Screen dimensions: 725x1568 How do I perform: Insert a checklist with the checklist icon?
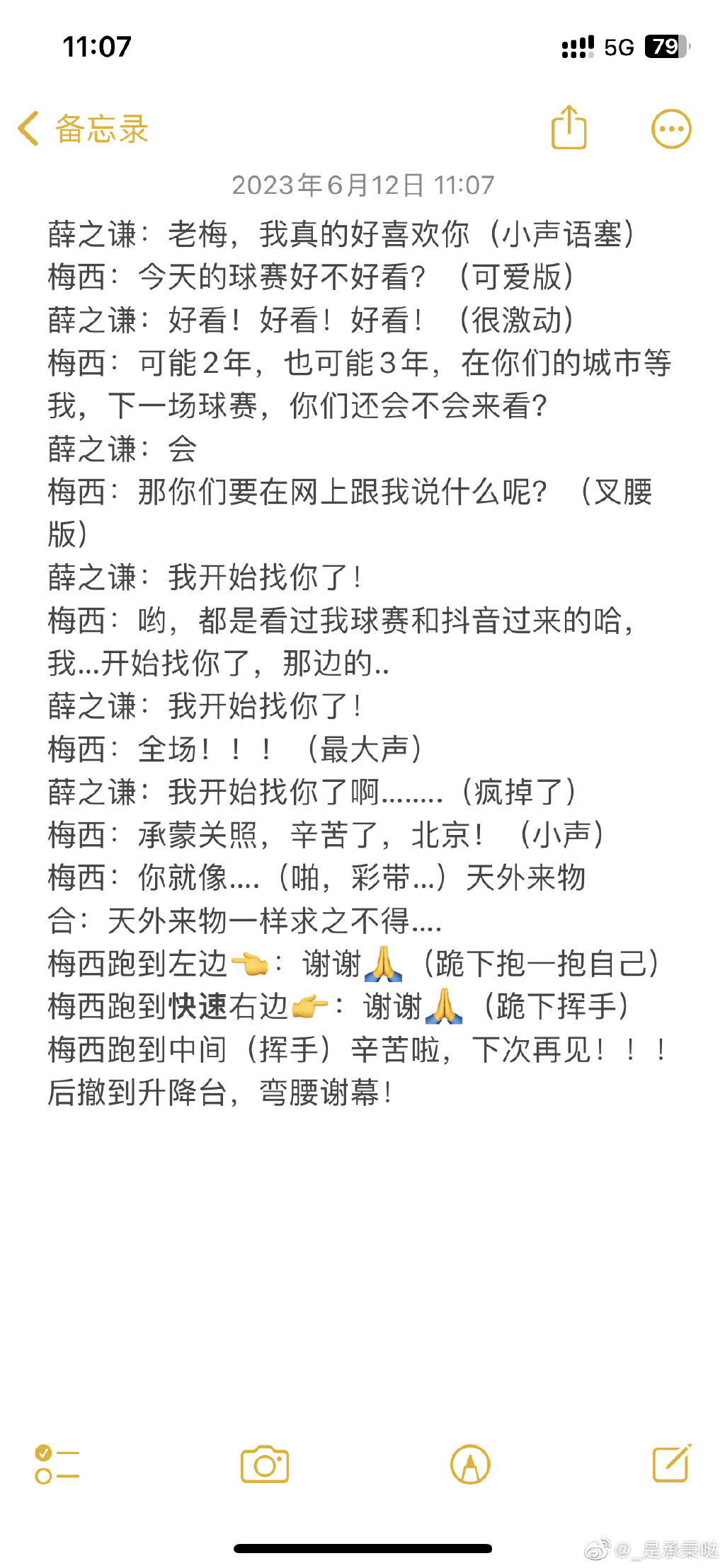pyautogui.click(x=56, y=1464)
